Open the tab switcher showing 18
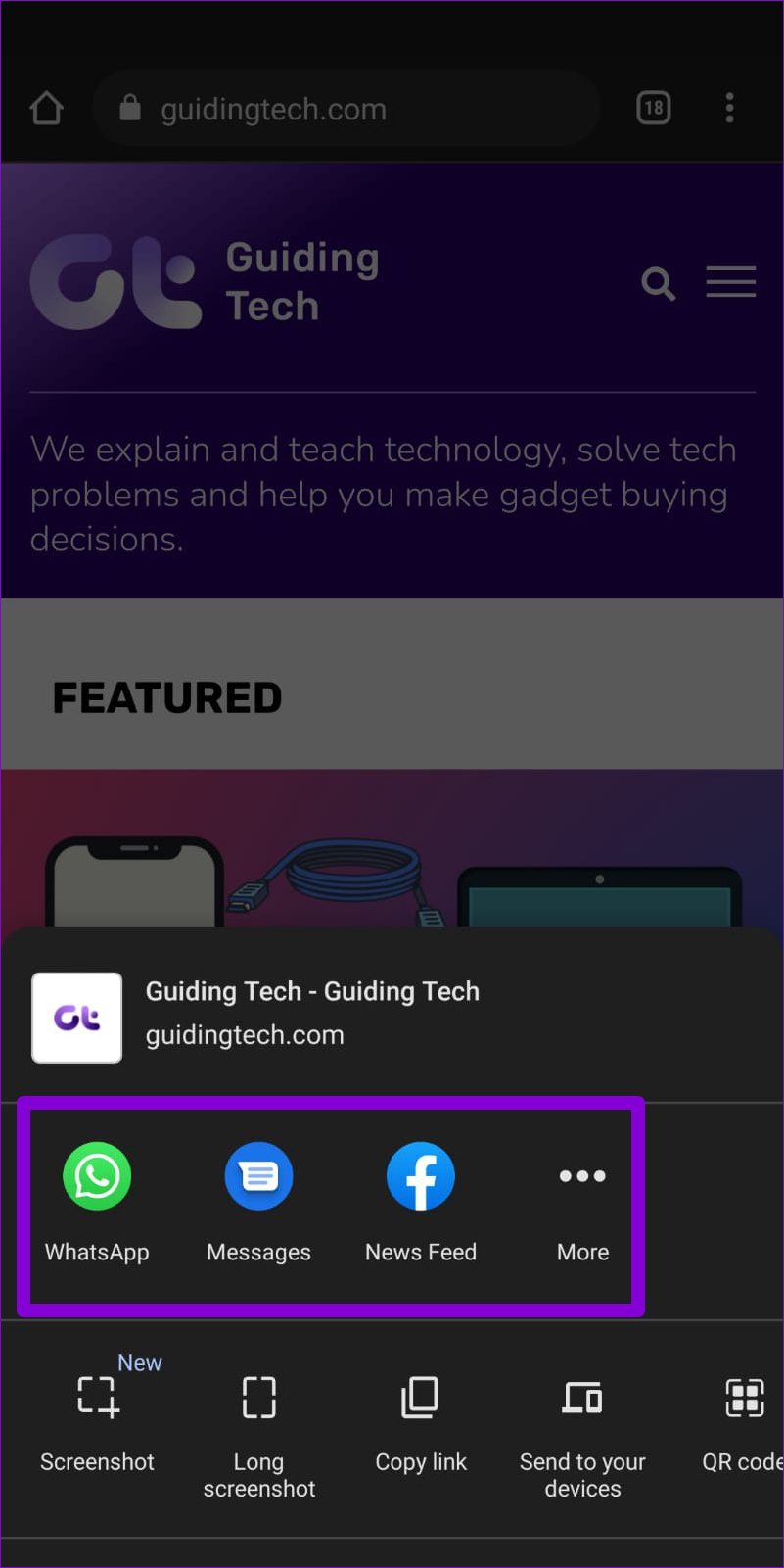Screen dimensions: 784x1568 654,108
